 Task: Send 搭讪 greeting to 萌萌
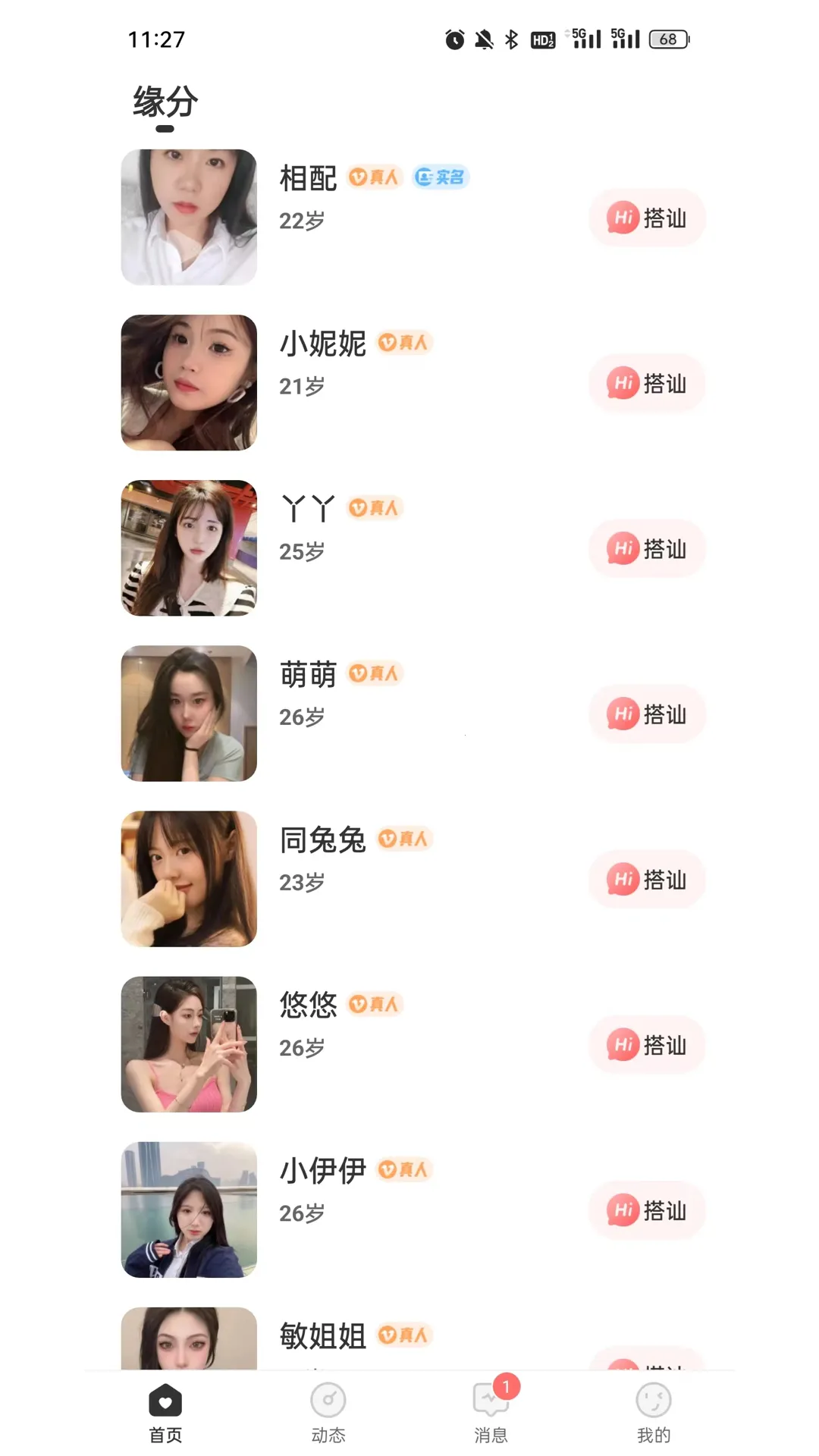647,714
